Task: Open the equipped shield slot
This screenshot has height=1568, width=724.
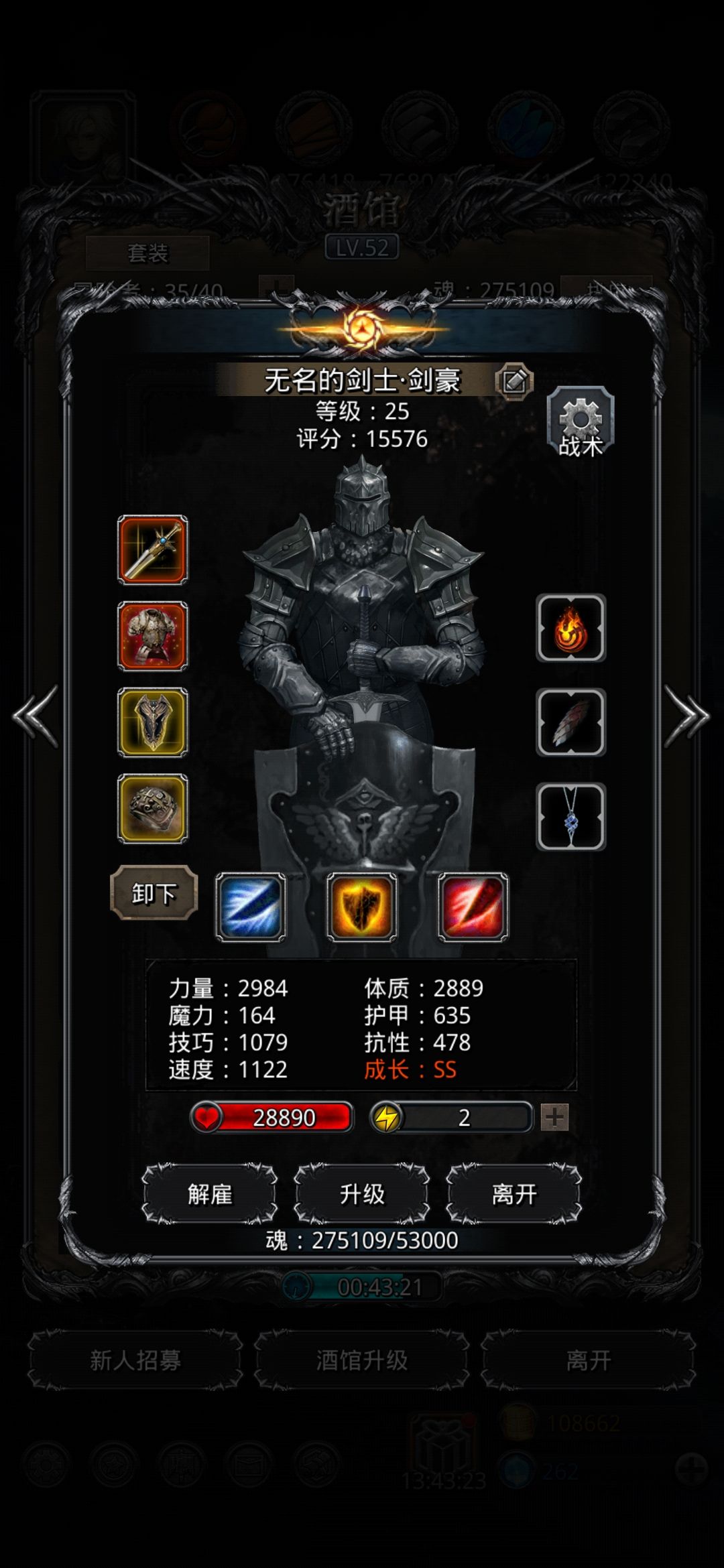Action: (153, 722)
